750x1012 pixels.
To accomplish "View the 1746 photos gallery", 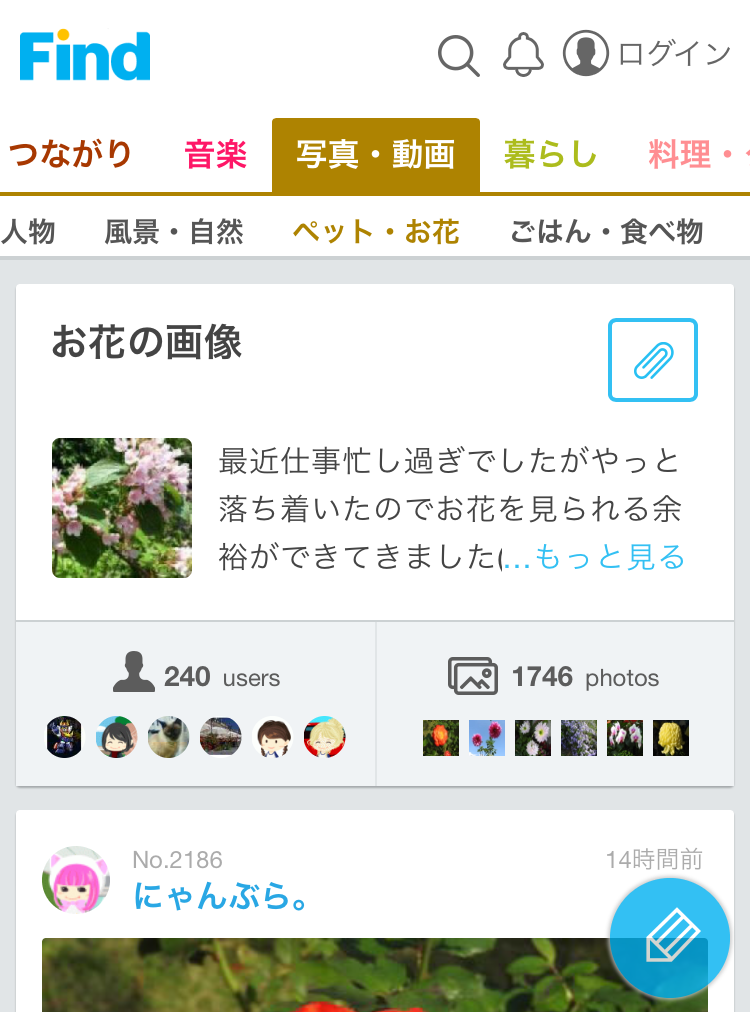I will 555,678.
